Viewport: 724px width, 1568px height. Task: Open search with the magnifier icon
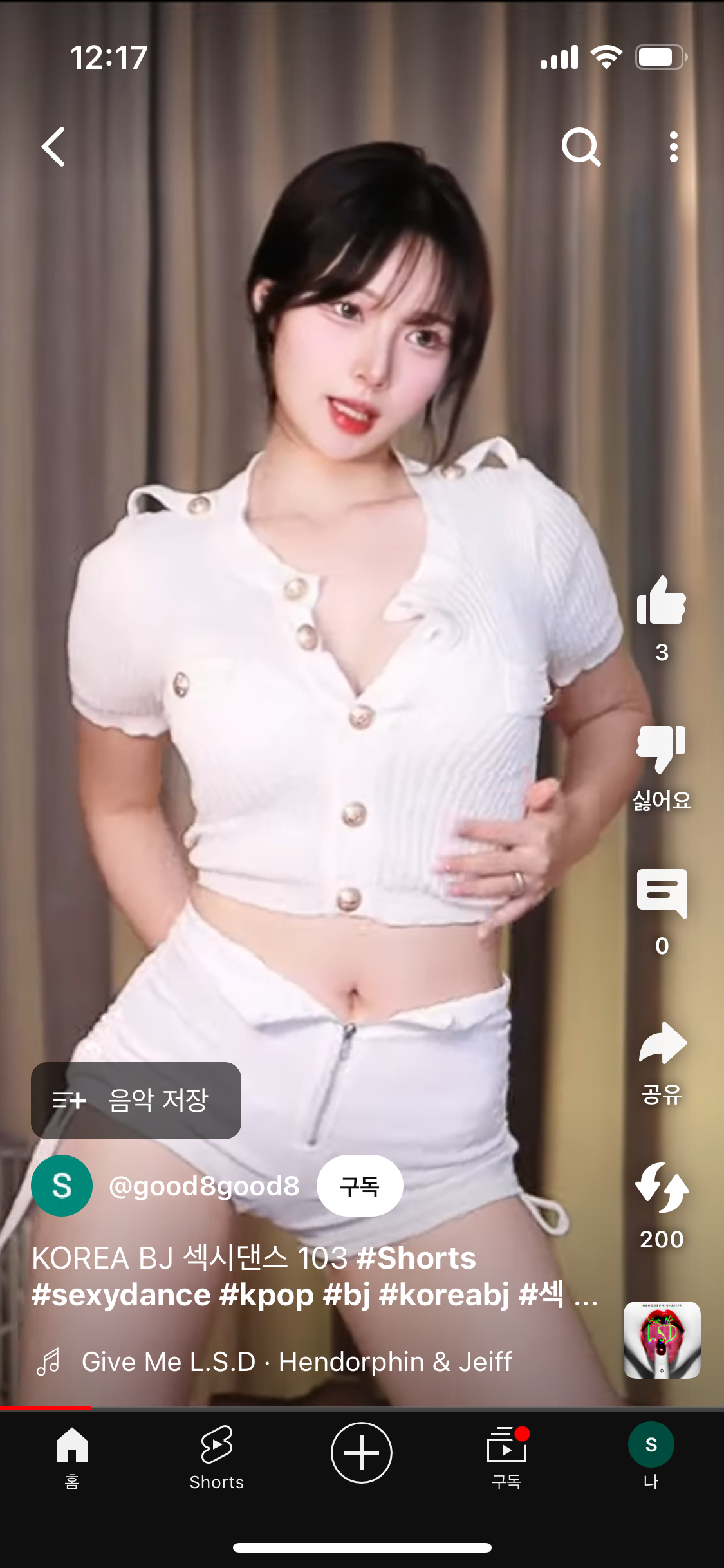(x=580, y=147)
